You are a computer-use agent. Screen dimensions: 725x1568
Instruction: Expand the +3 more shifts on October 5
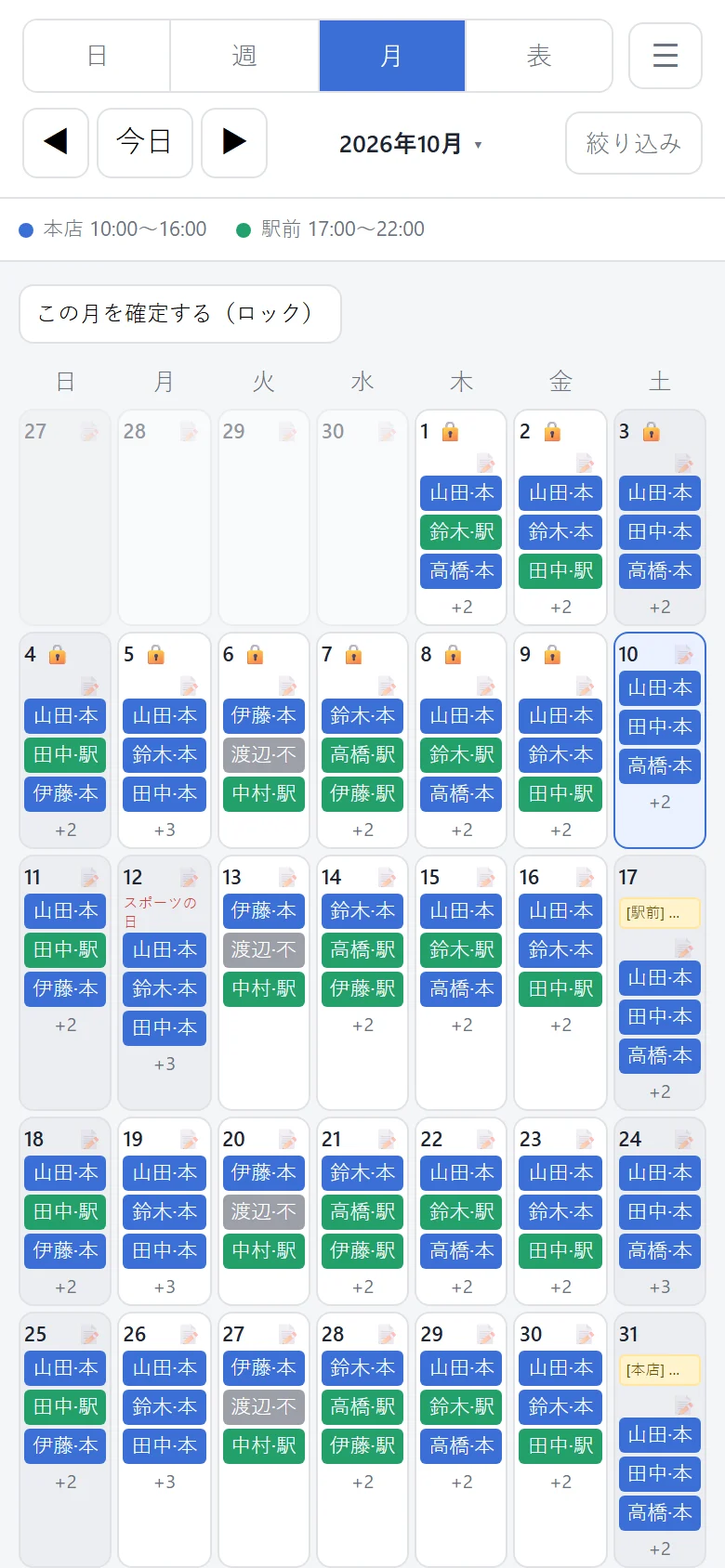165,830
